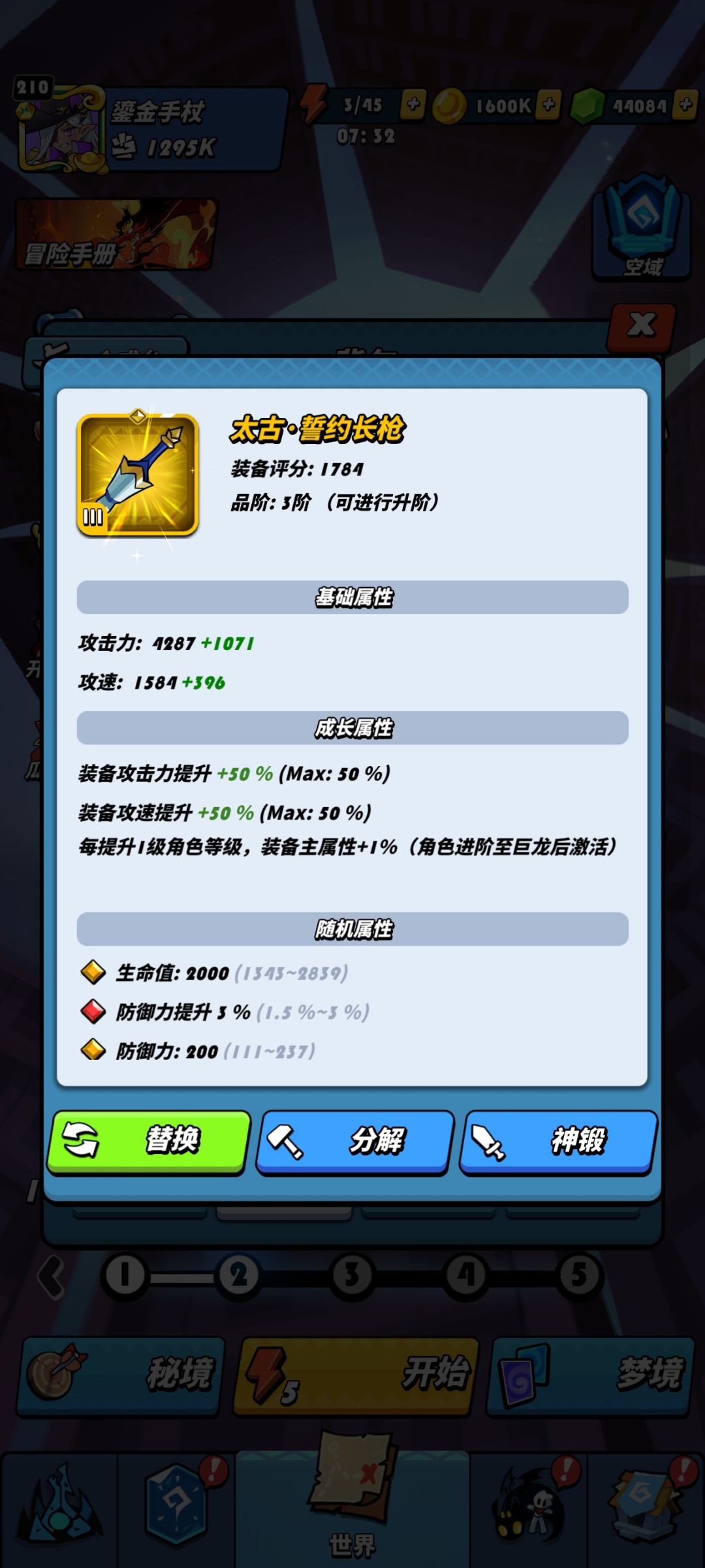This screenshot has height=1568, width=705.
Task: Add gold coins via the plus button
Action: click(x=548, y=104)
